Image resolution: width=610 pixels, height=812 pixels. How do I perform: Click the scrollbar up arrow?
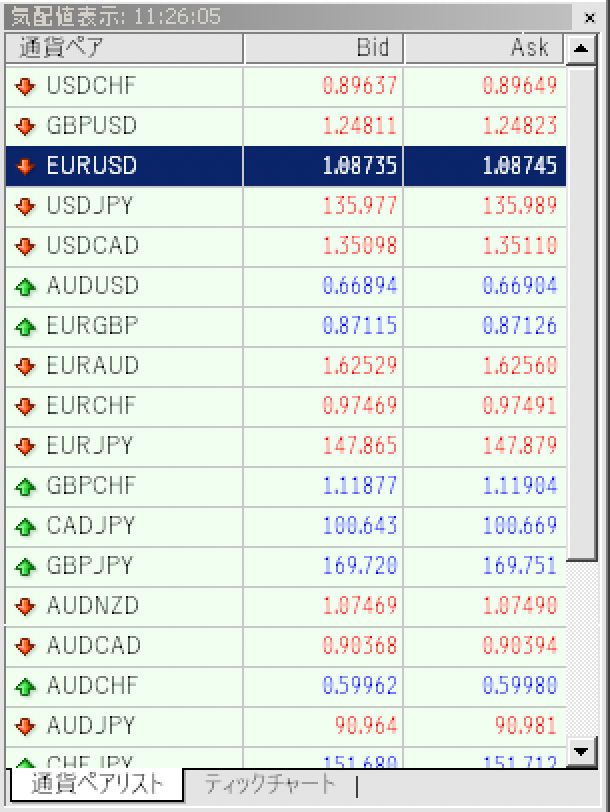580,48
